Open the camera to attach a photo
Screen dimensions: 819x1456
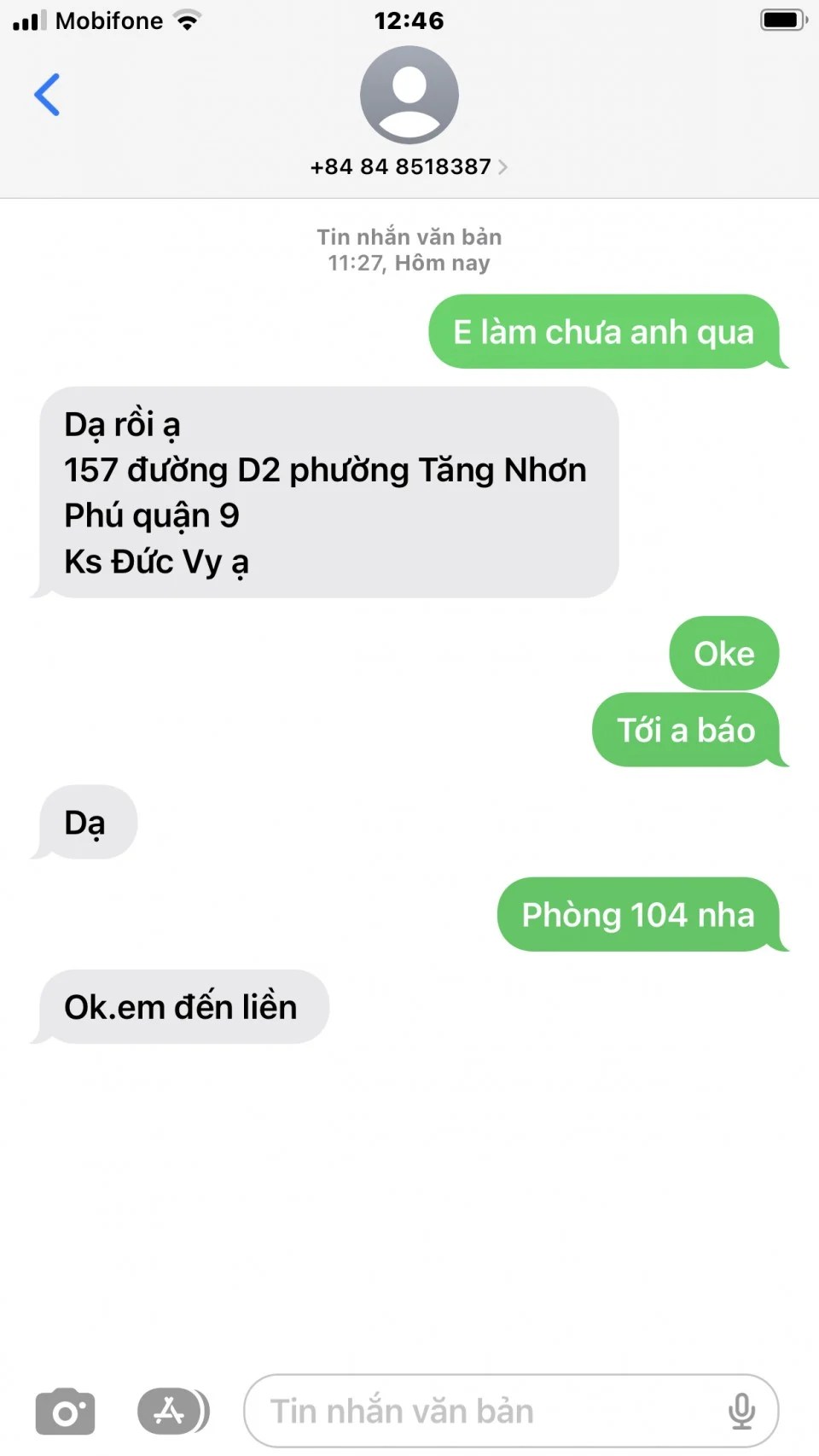coord(65,1412)
